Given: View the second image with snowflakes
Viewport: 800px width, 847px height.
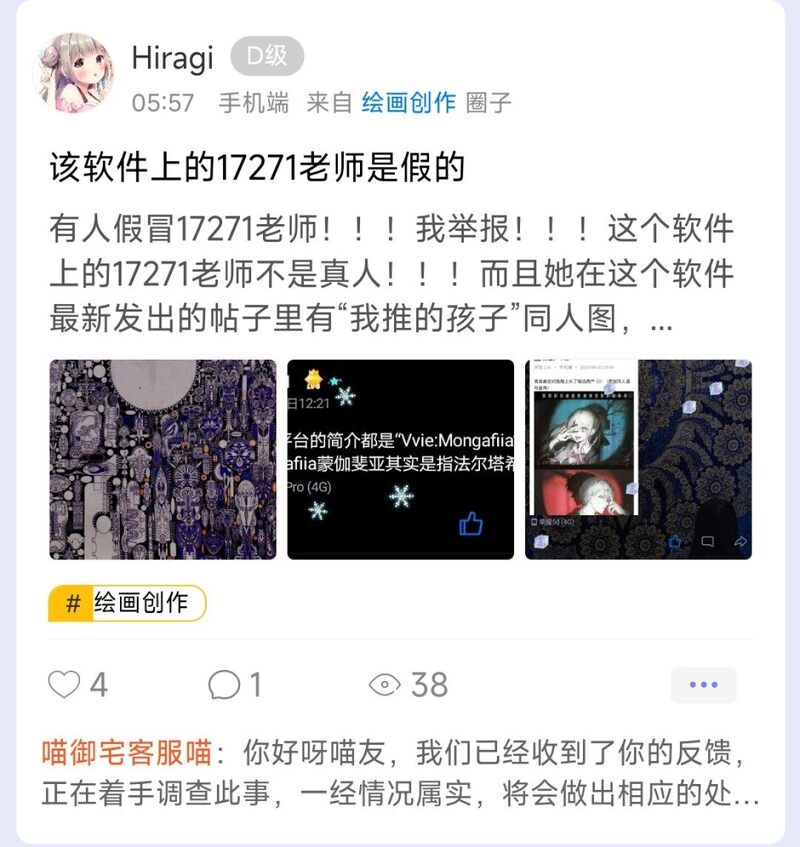Looking at the screenshot, I should [400, 459].
